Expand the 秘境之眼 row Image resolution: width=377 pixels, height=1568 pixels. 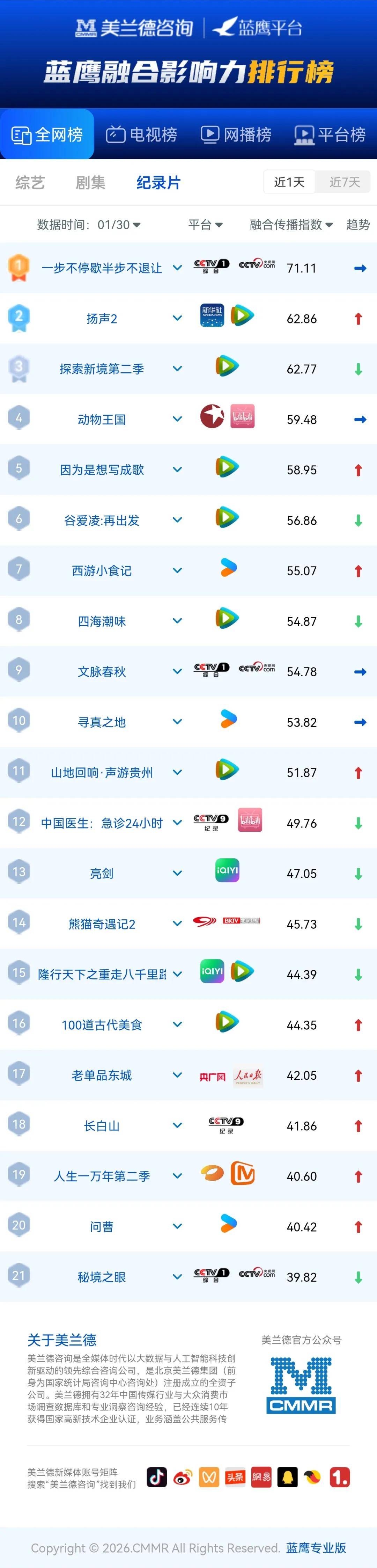pyautogui.click(x=177, y=1276)
